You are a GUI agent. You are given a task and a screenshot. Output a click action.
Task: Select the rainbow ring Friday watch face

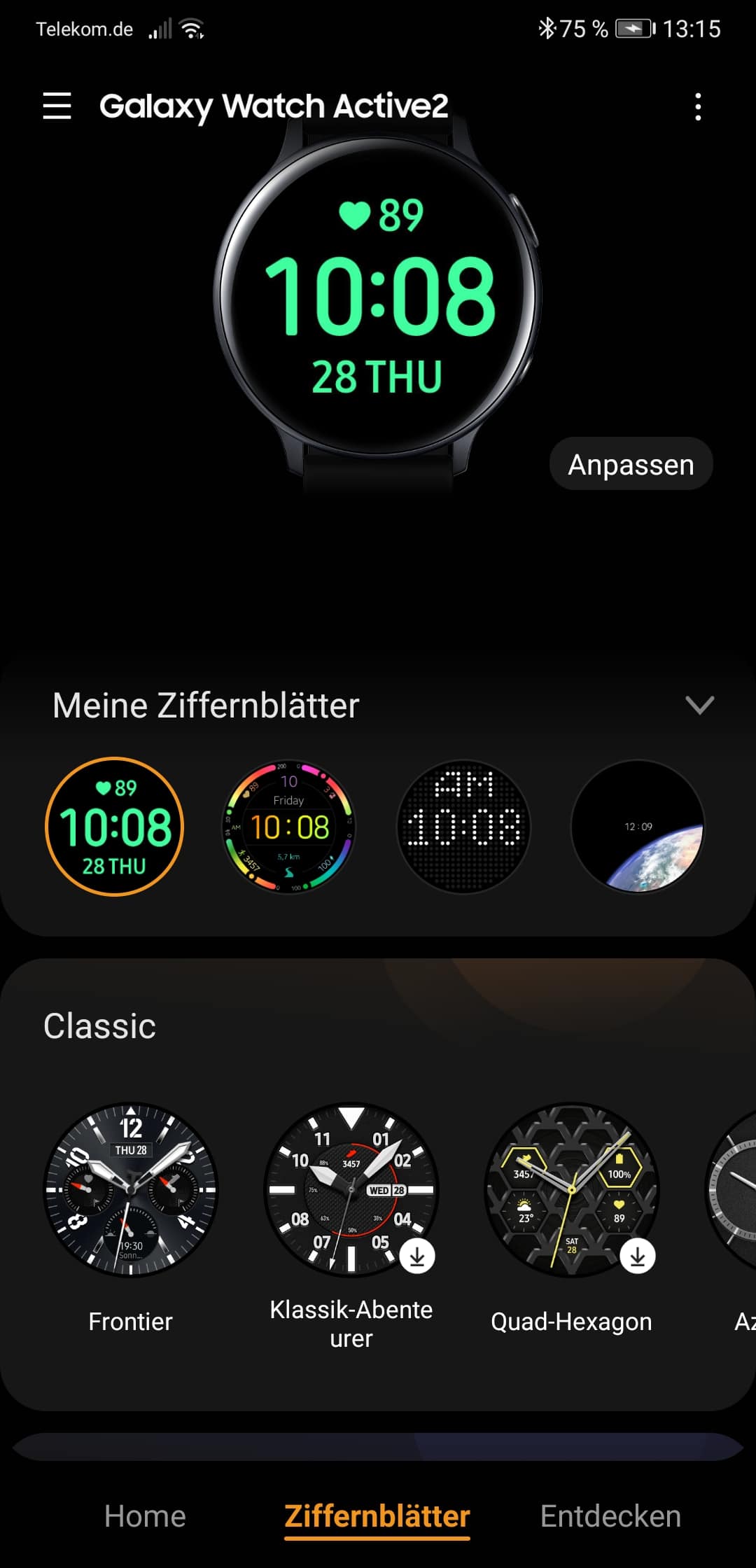289,827
